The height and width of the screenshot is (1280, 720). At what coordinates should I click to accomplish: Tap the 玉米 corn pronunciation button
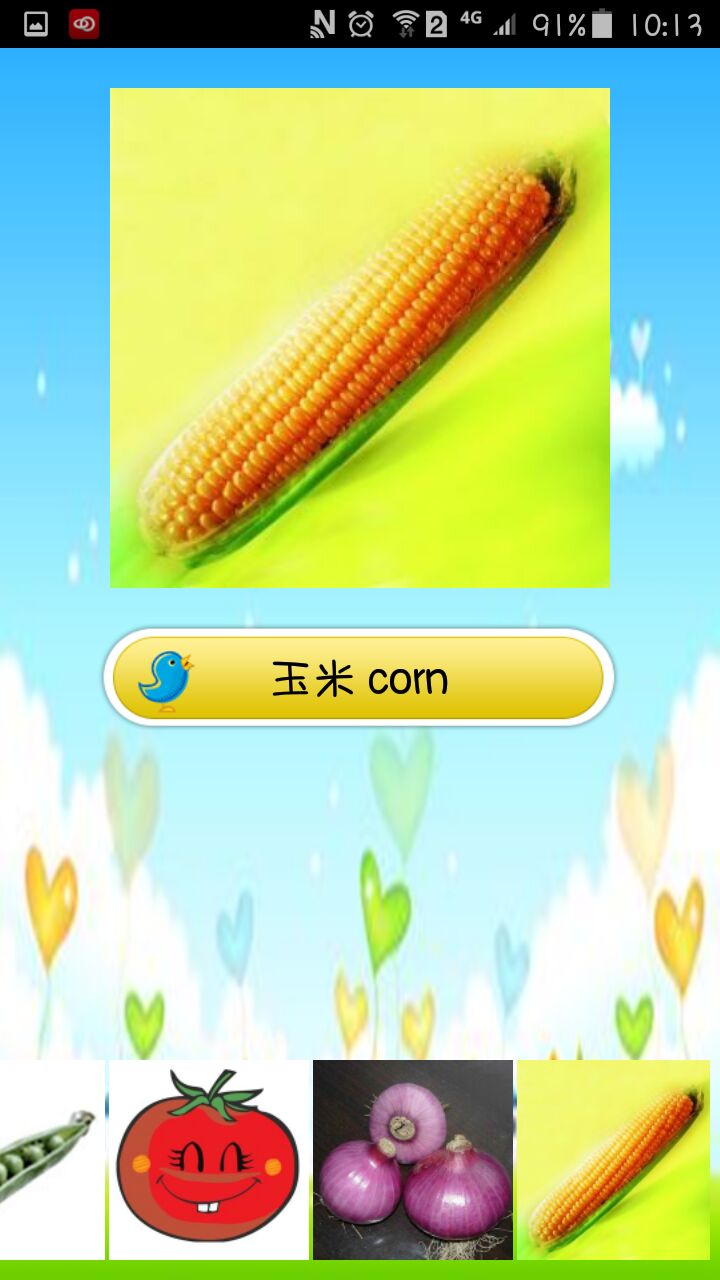(358, 678)
